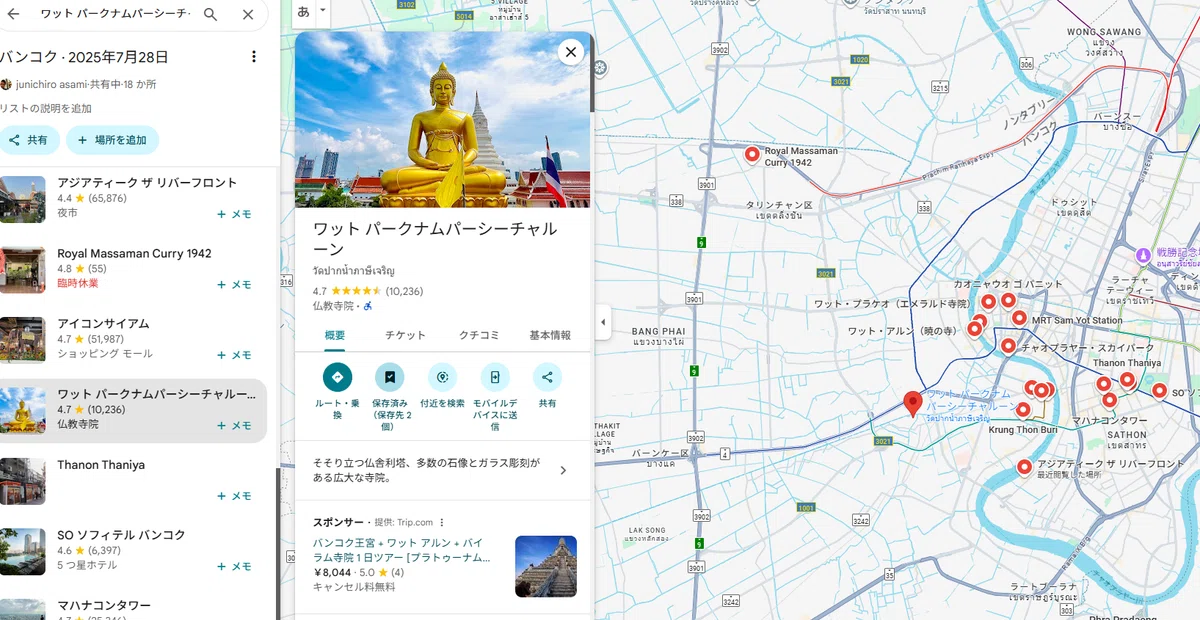Tap the 共有 button for the list
Screen dimensions: 1200x620
click(x=29, y=140)
